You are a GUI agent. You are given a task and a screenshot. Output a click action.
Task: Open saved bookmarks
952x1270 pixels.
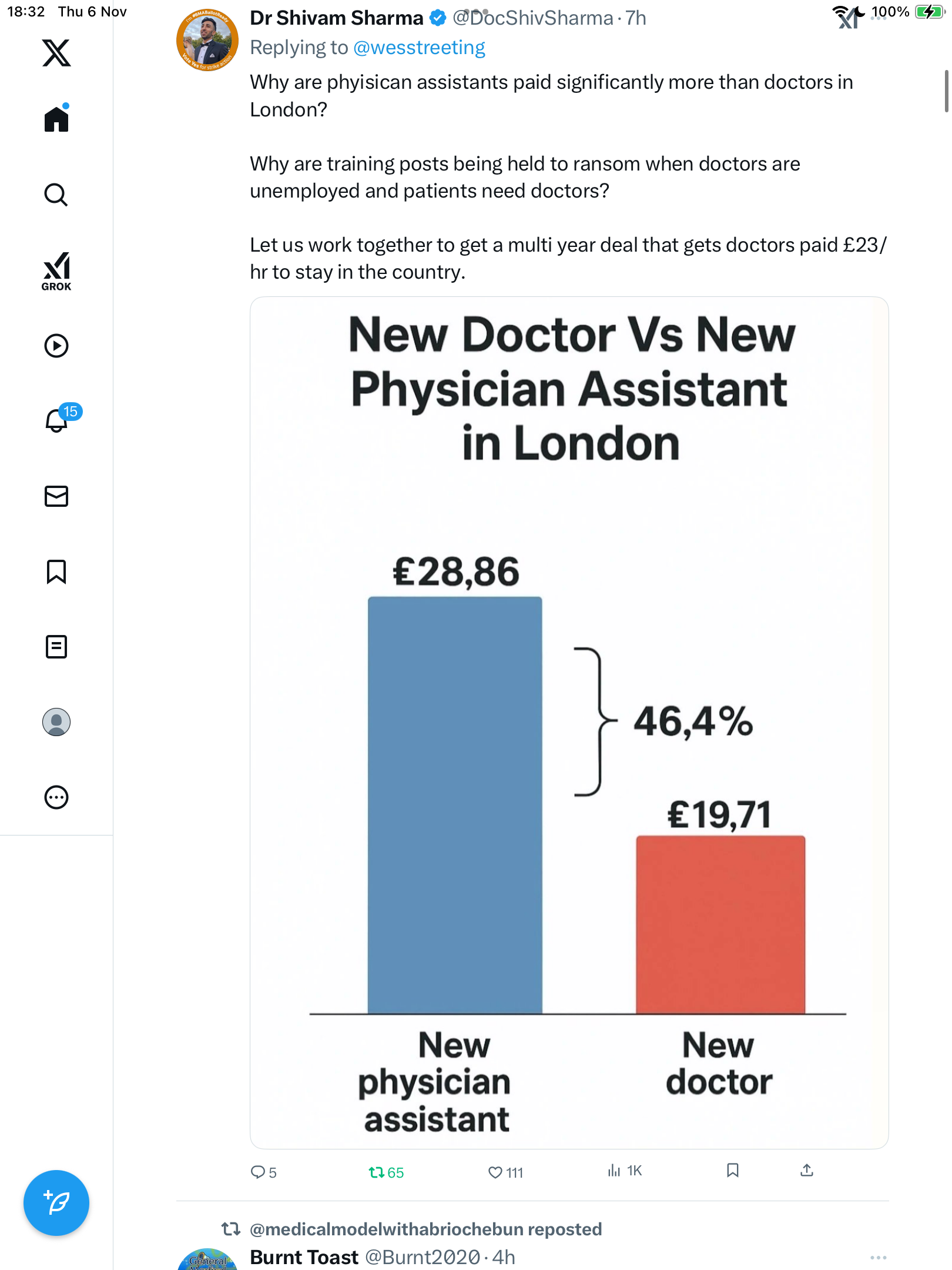click(x=56, y=571)
